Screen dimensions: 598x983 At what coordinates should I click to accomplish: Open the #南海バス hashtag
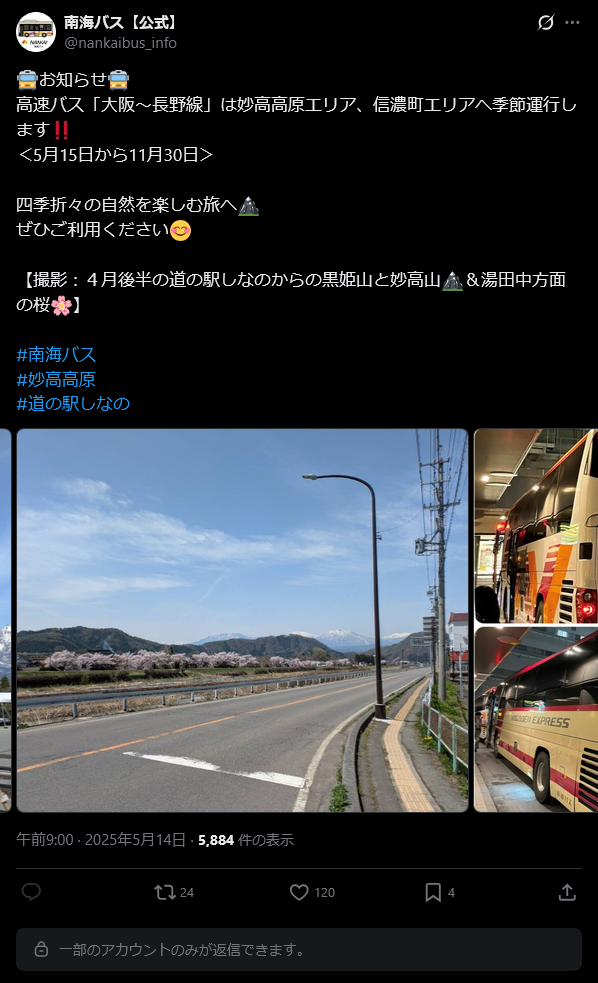point(56,355)
